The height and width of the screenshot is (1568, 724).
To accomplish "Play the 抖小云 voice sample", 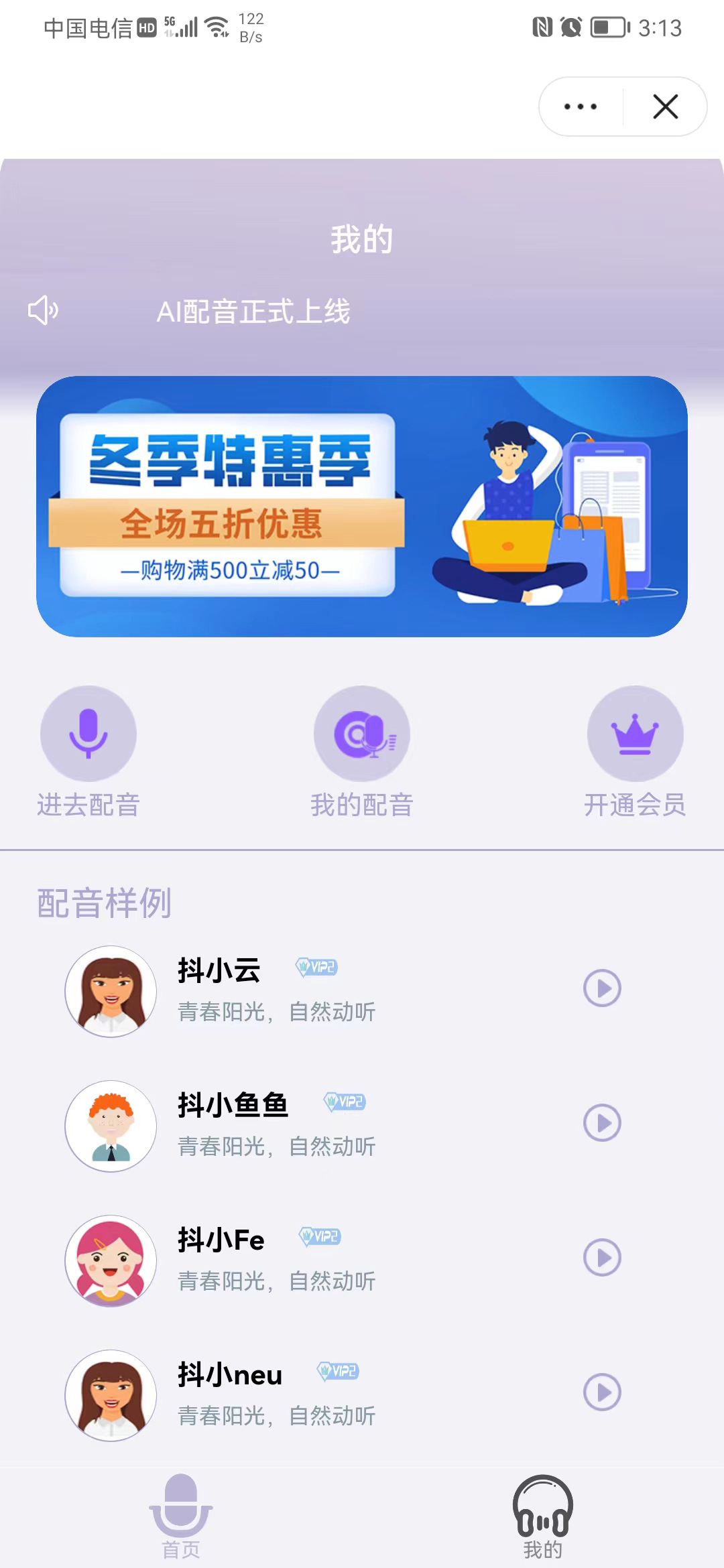I will point(602,988).
